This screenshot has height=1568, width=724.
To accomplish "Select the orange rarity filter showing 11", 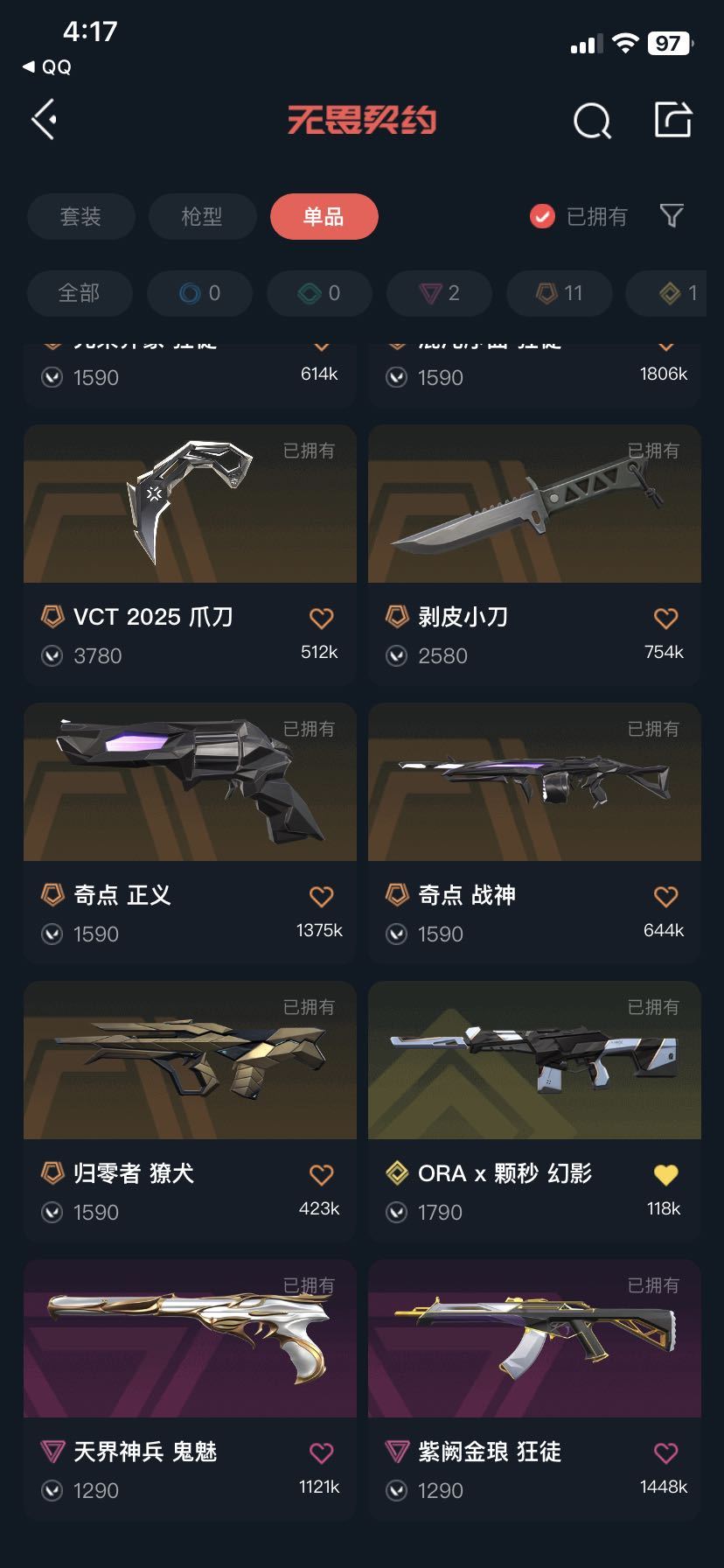I will [x=560, y=293].
